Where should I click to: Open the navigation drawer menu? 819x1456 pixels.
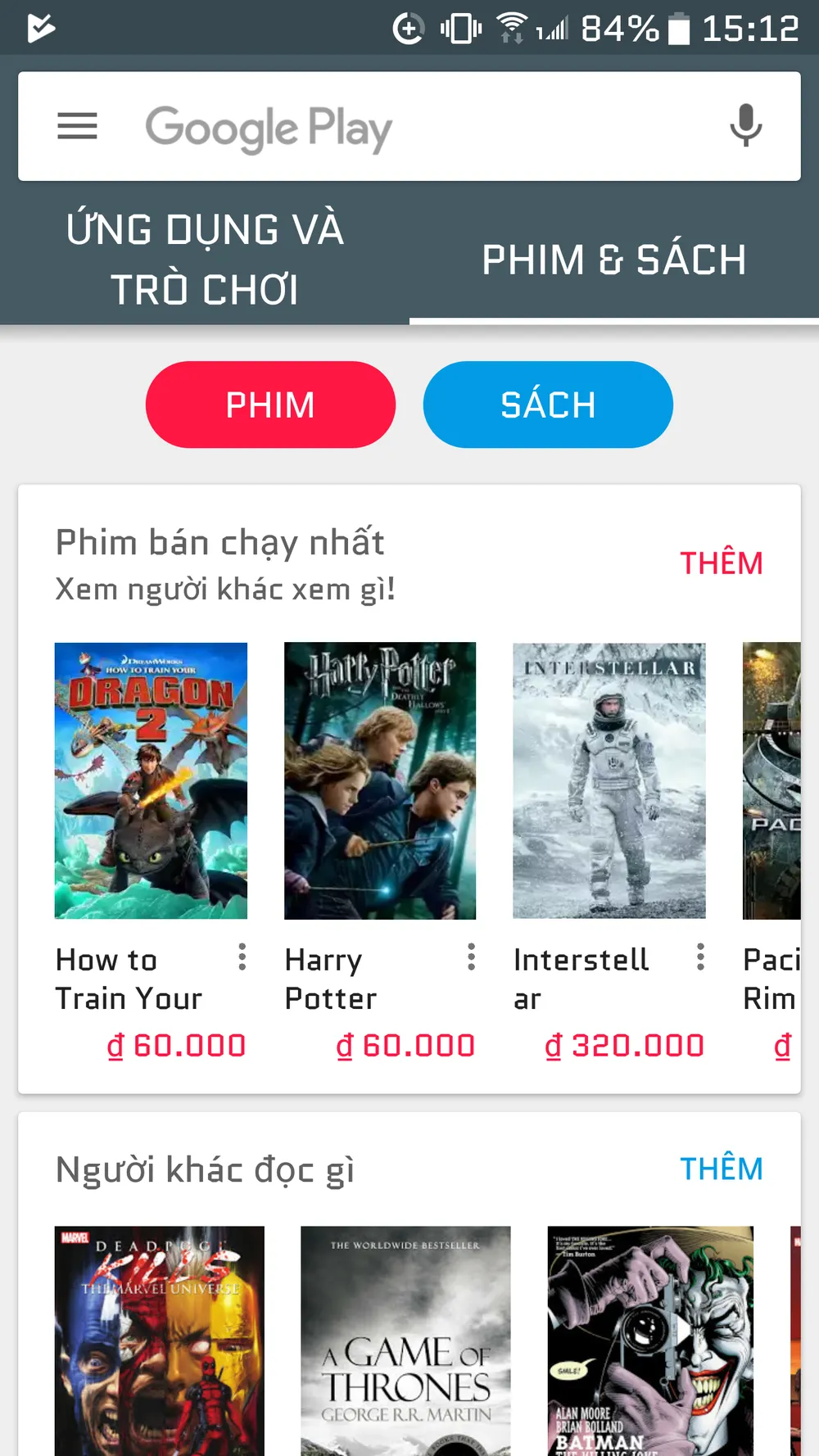77,126
